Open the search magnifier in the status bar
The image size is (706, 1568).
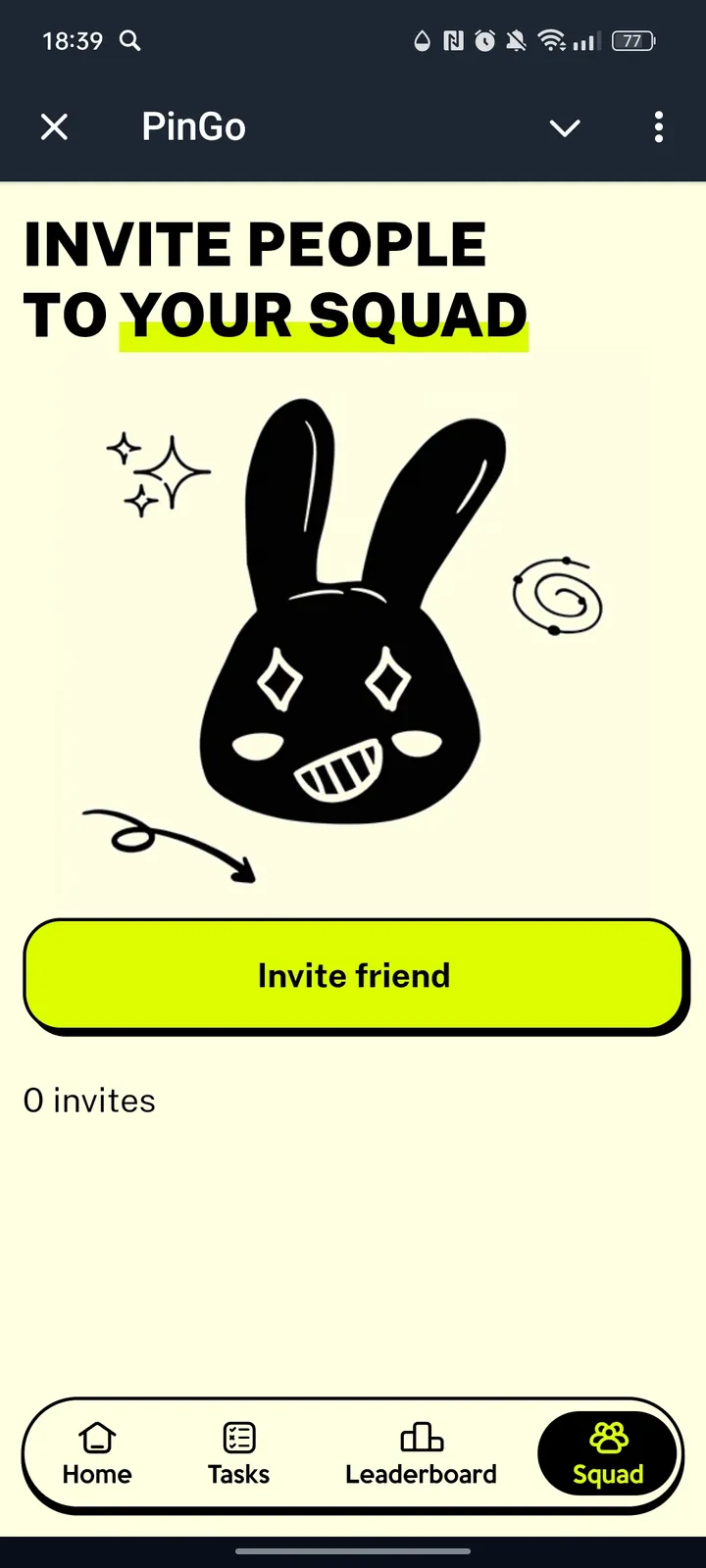130,41
